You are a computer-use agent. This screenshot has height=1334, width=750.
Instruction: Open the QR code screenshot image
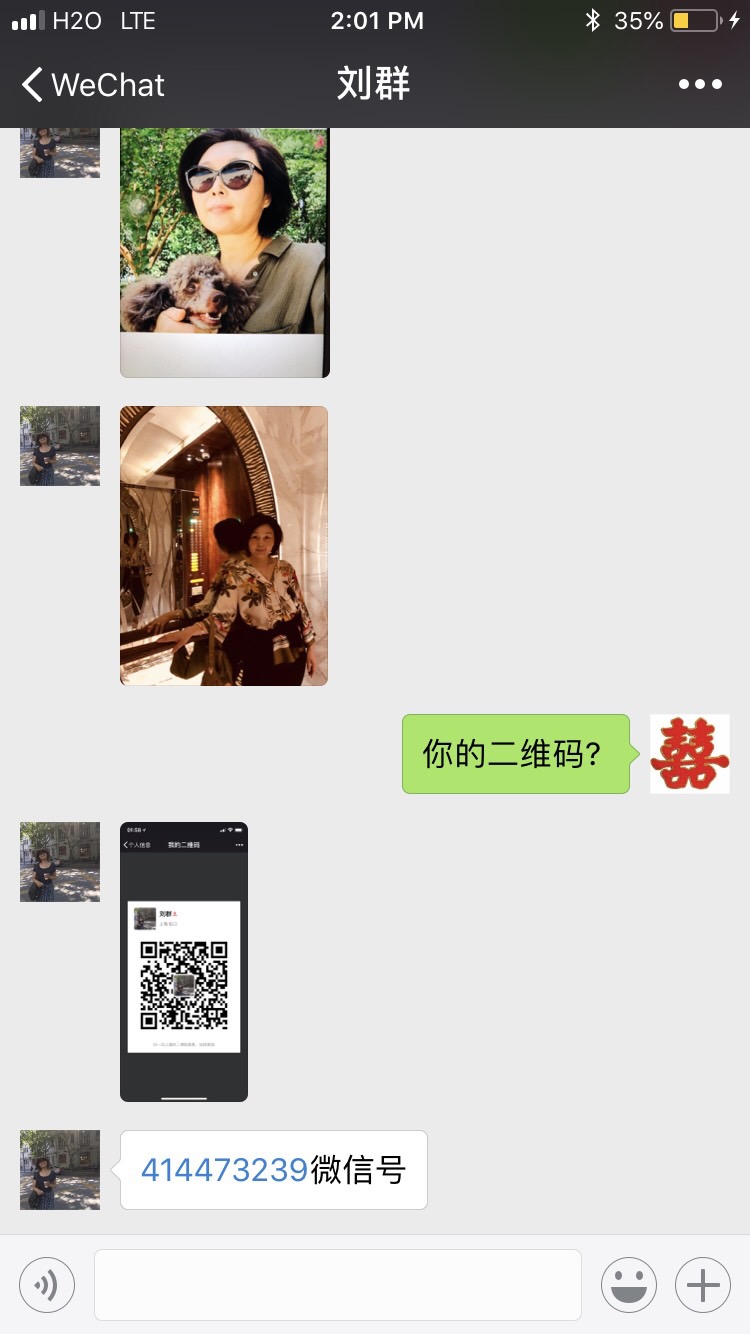click(x=184, y=961)
